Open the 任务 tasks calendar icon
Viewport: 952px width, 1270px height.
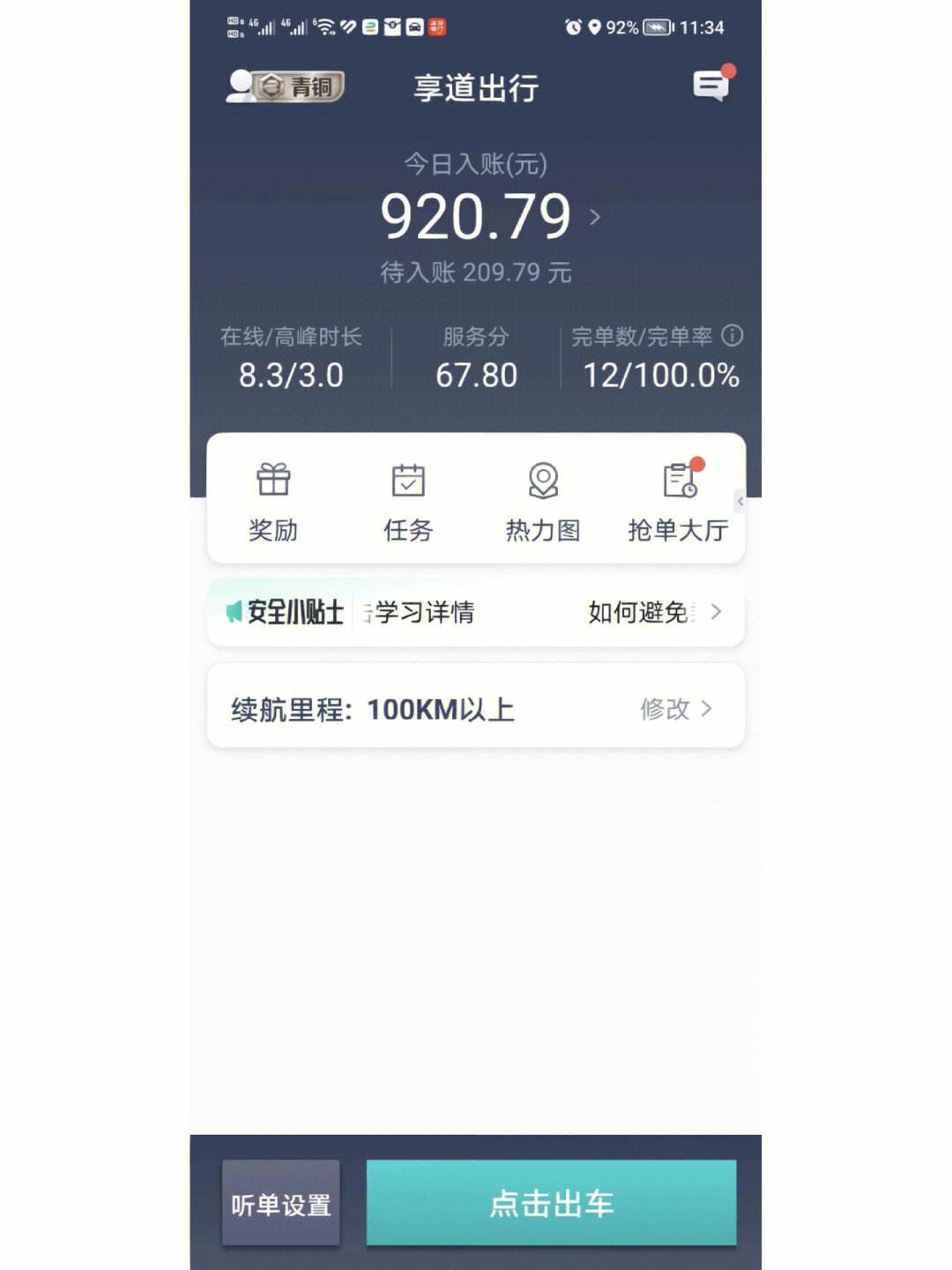click(x=407, y=481)
